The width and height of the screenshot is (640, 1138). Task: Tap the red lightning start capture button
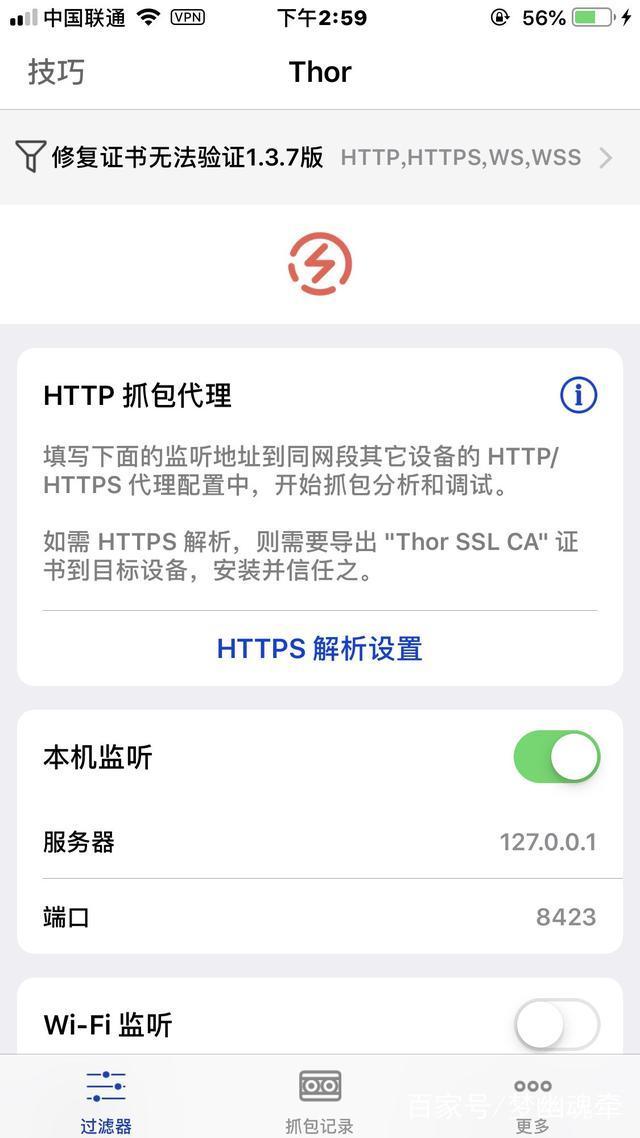click(320, 265)
